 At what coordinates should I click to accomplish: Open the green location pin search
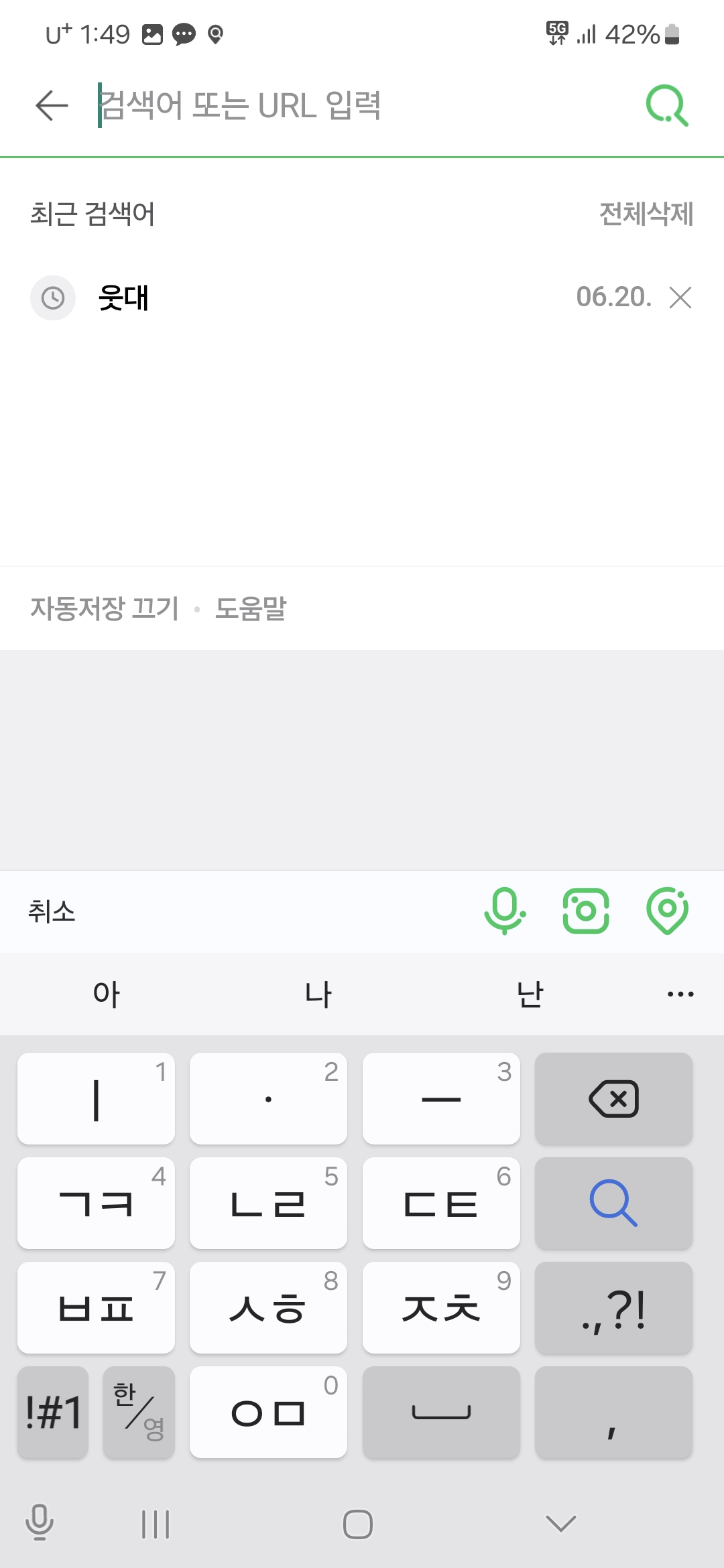(667, 911)
